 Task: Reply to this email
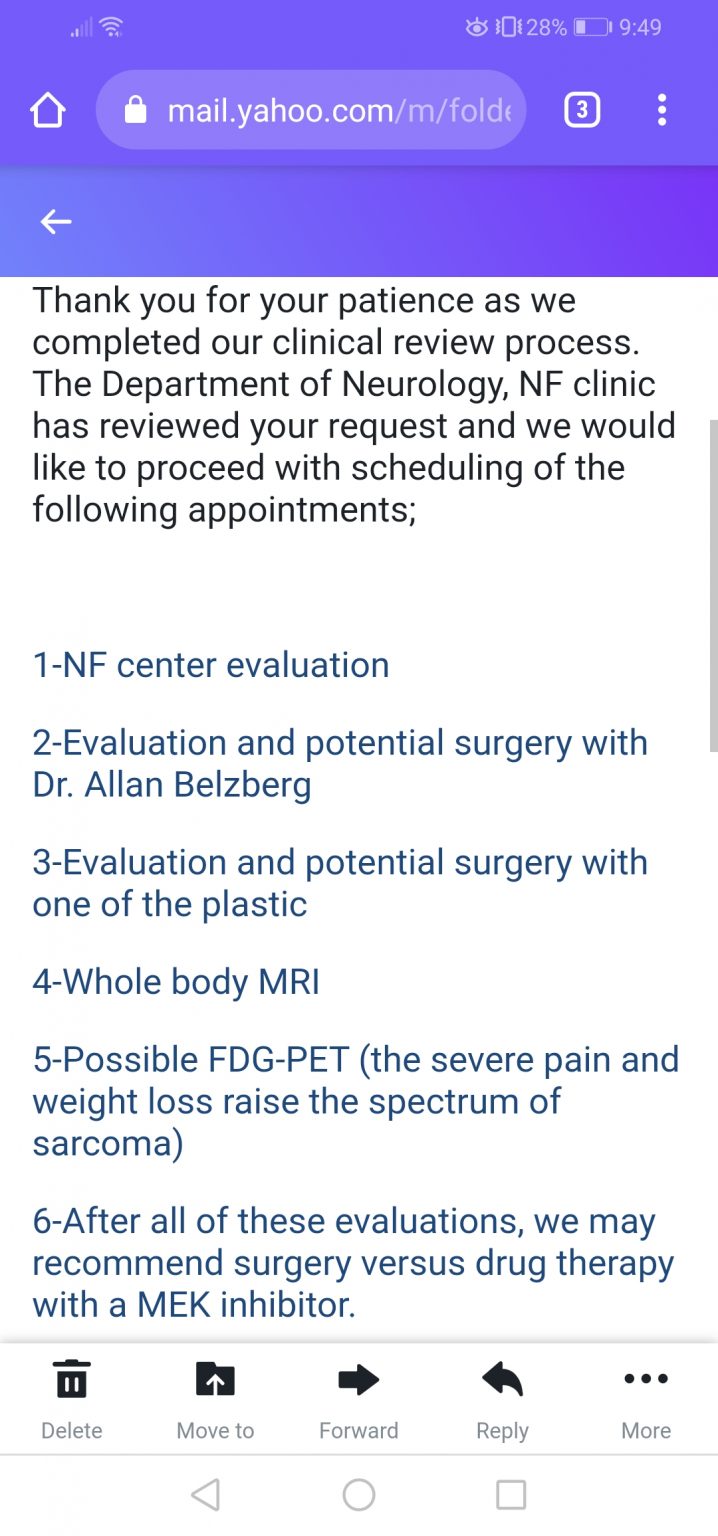tap(502, 1398)
